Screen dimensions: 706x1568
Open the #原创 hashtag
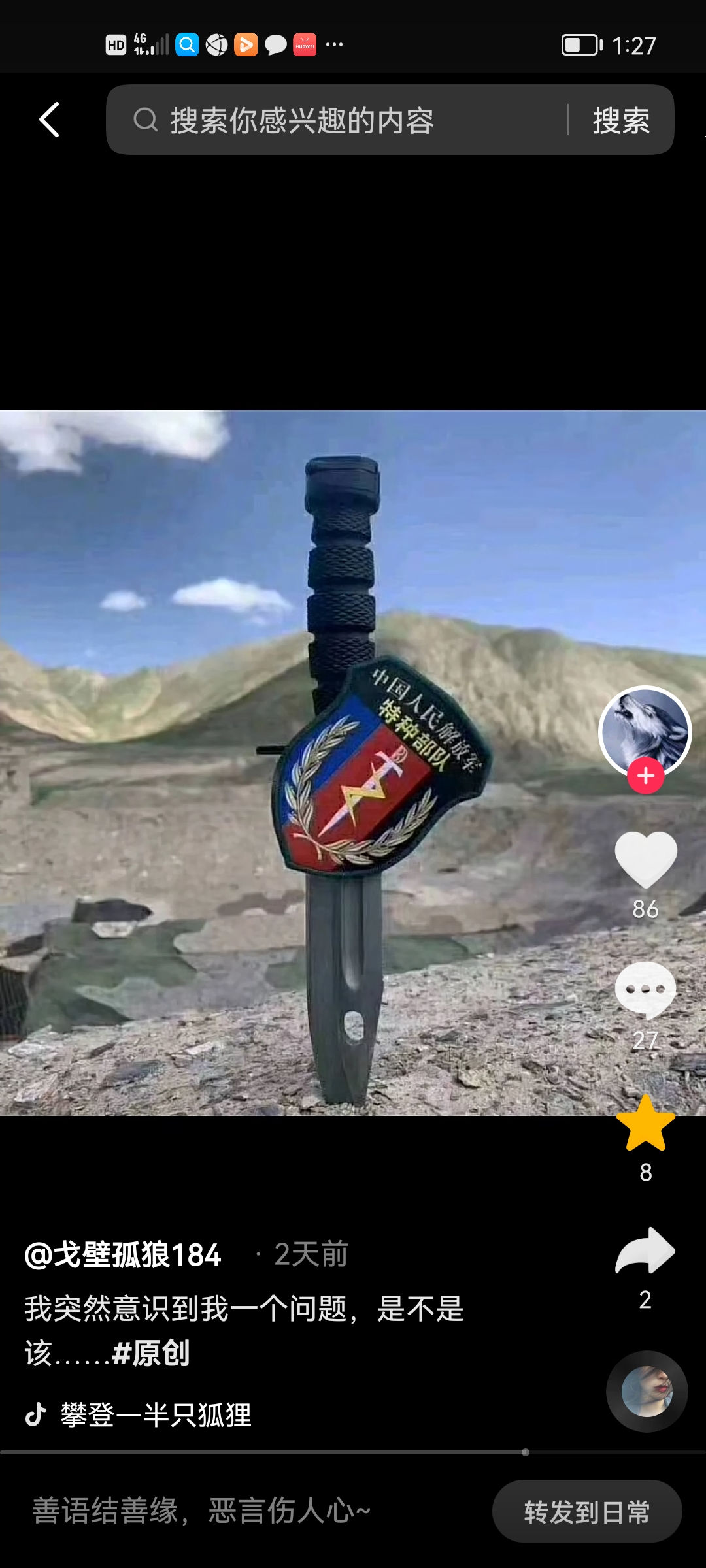tap(151, 1353)
